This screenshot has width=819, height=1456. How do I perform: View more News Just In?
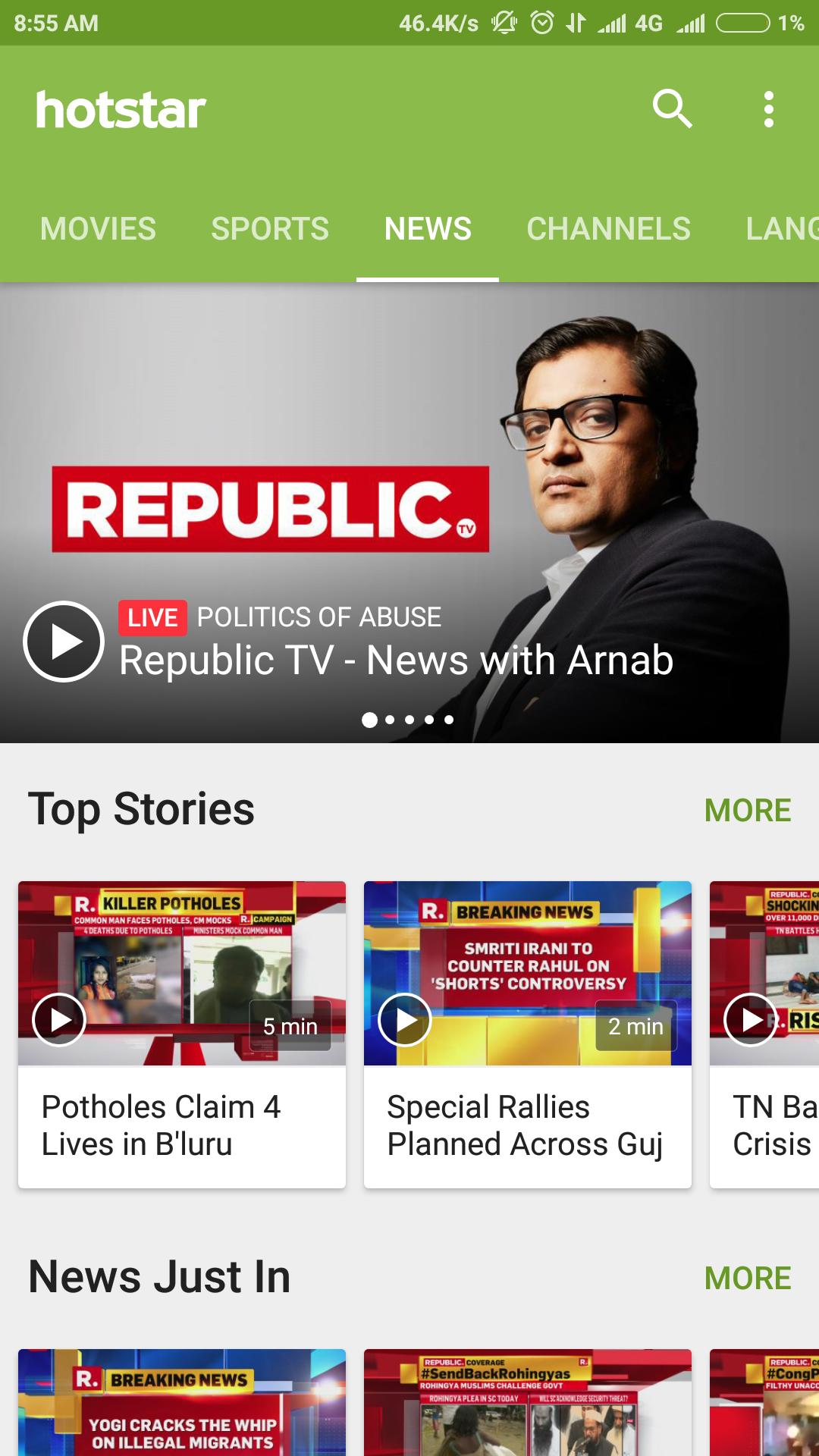pyautogui.click(x=747, y=1279)
